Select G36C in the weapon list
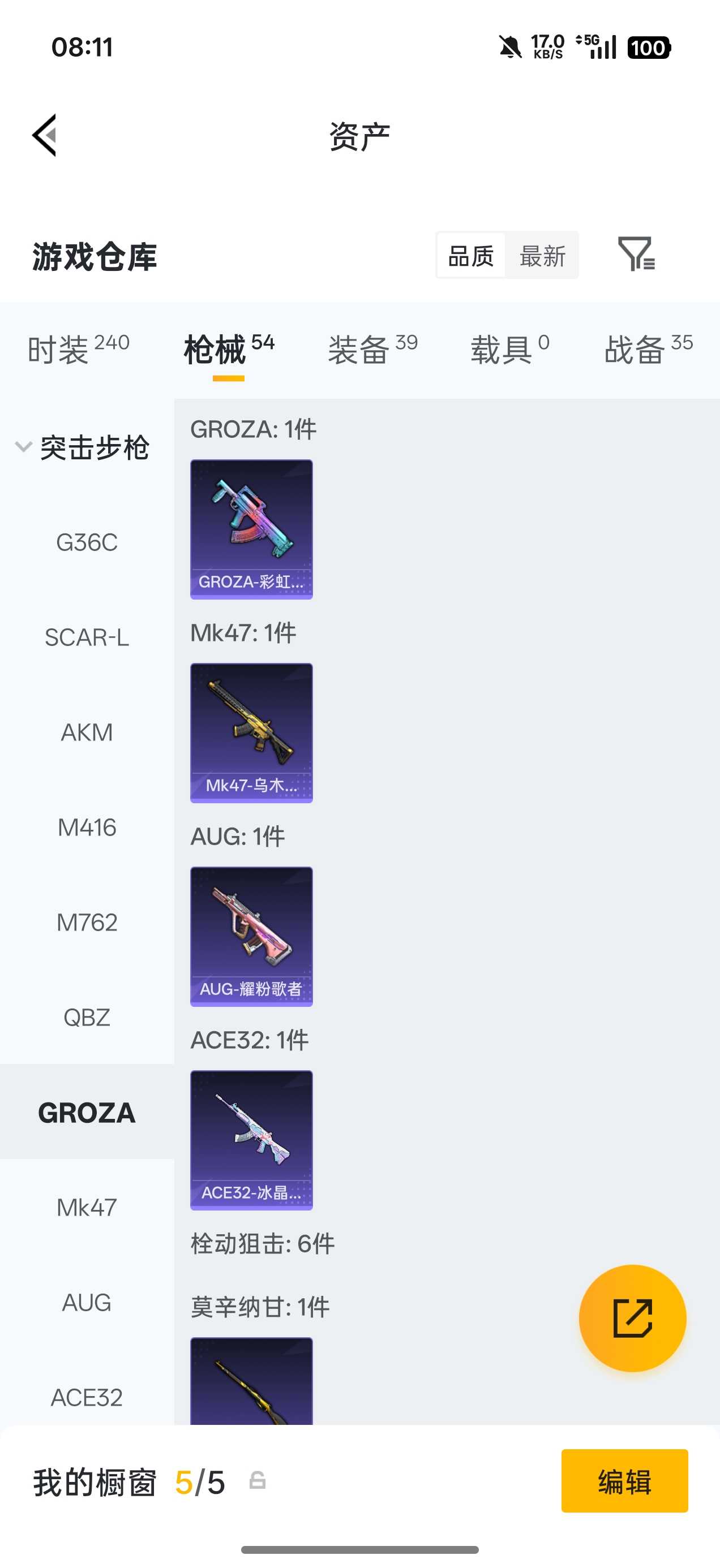720x1568 pixels. point(87,542)
